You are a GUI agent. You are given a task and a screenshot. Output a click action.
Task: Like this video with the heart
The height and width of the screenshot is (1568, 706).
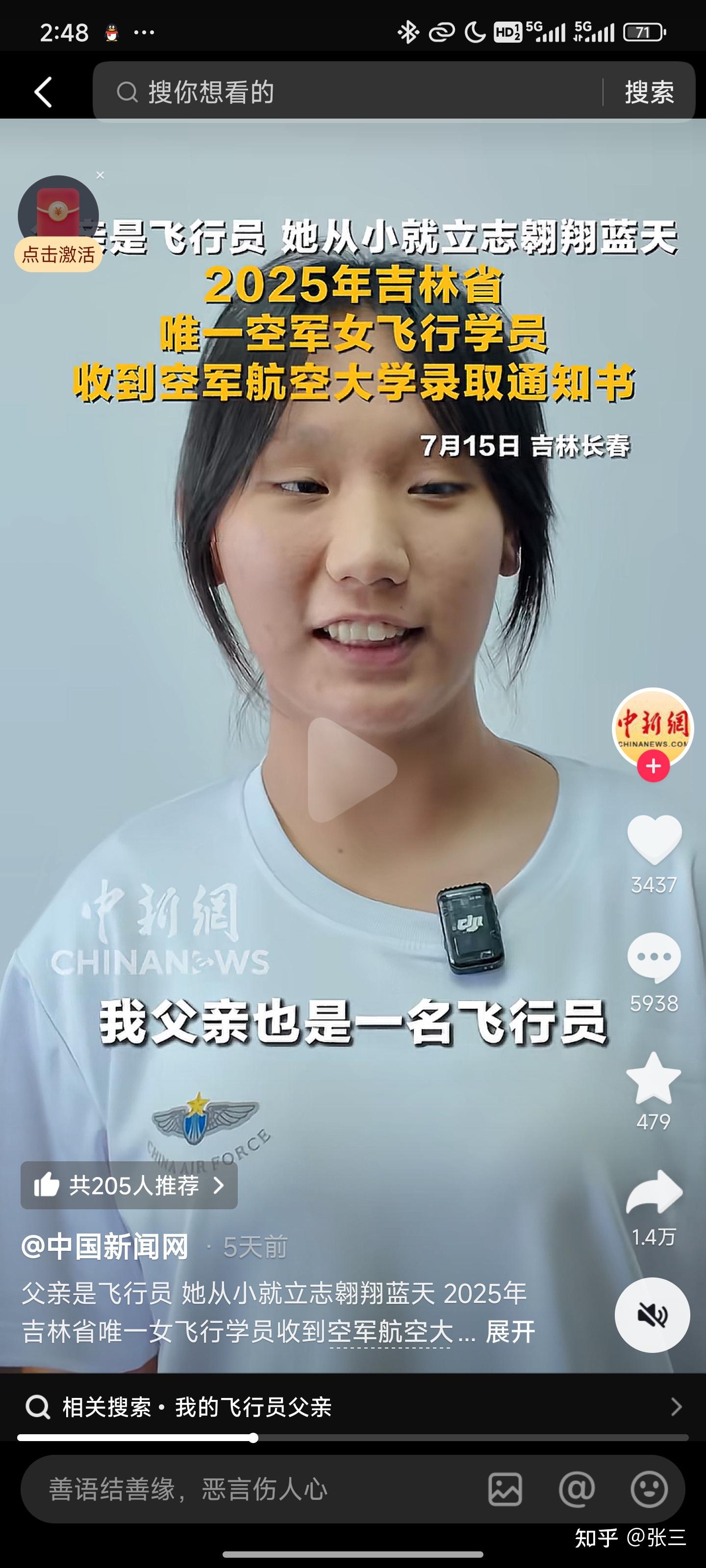pos(654,839)
